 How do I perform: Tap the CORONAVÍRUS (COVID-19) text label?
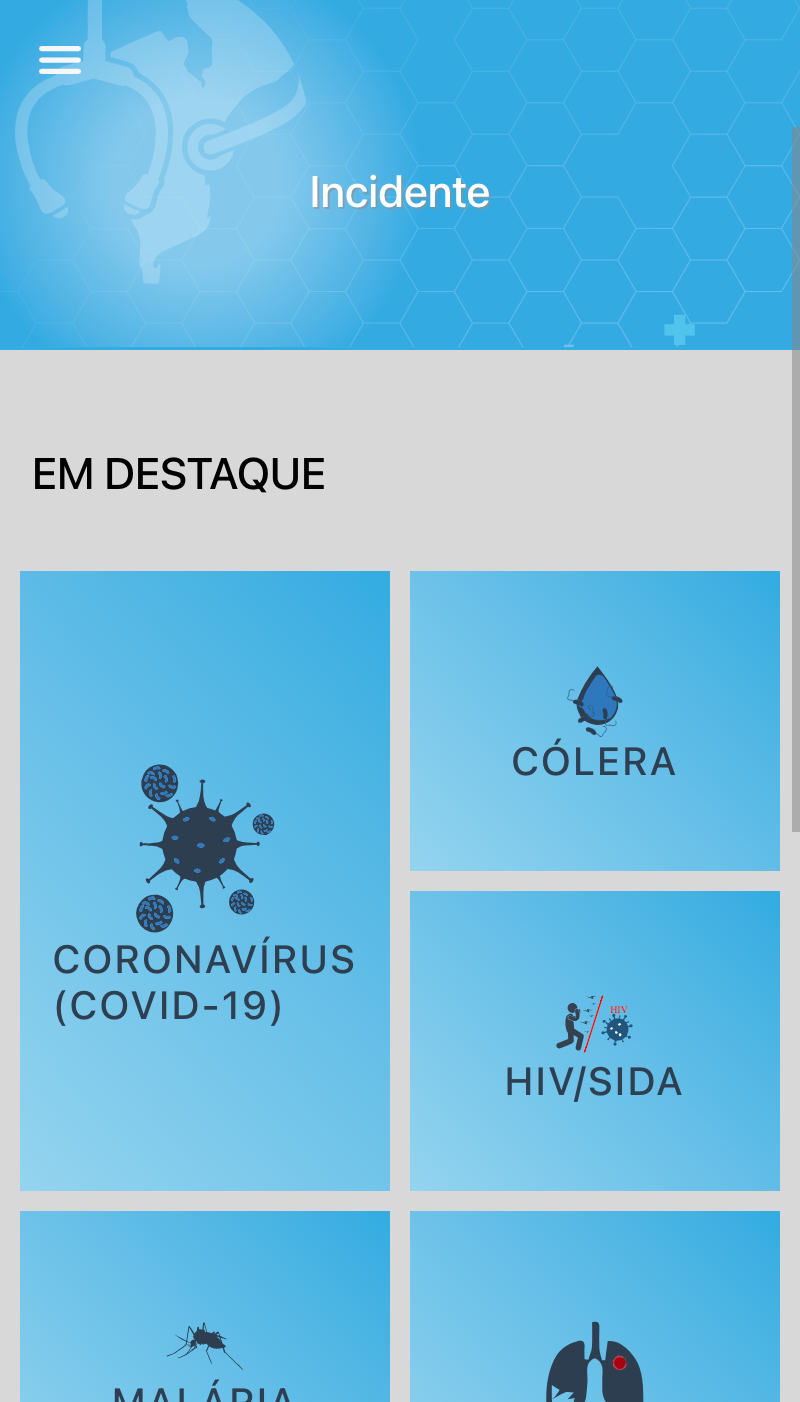[x=204, y=982]
